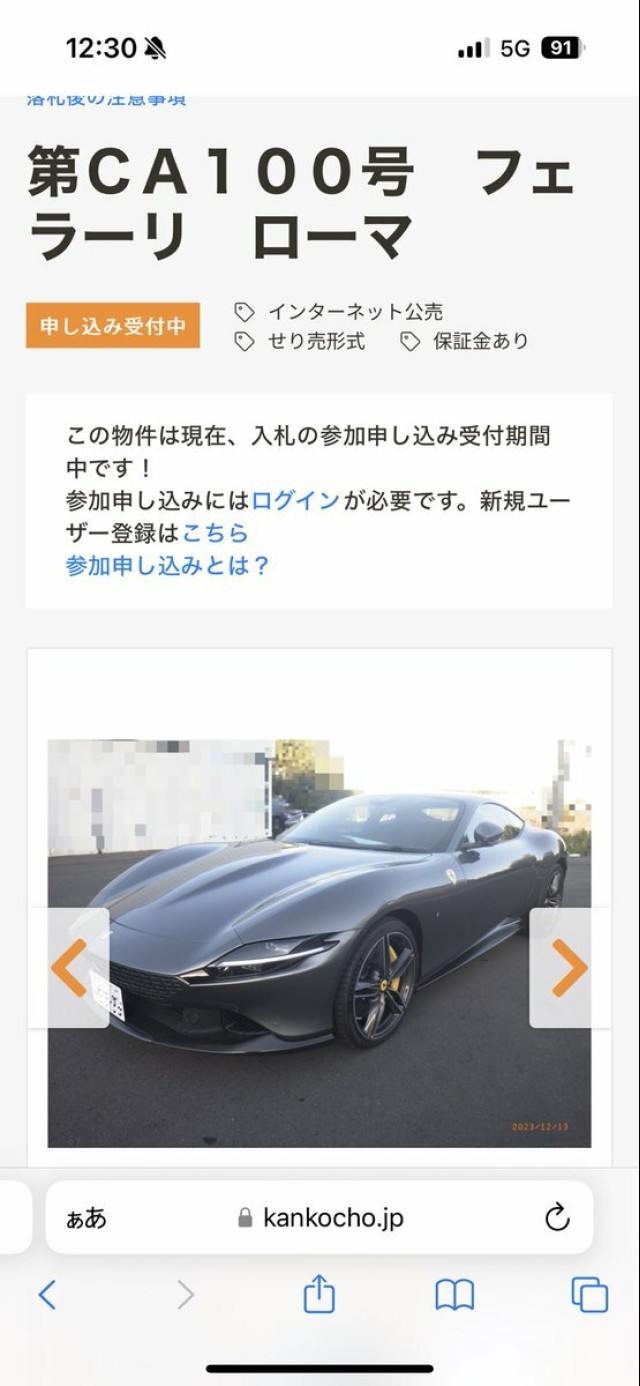Open Safari bookmarks
Viewport: 640px width, 1386px height.
[454, 1296]
